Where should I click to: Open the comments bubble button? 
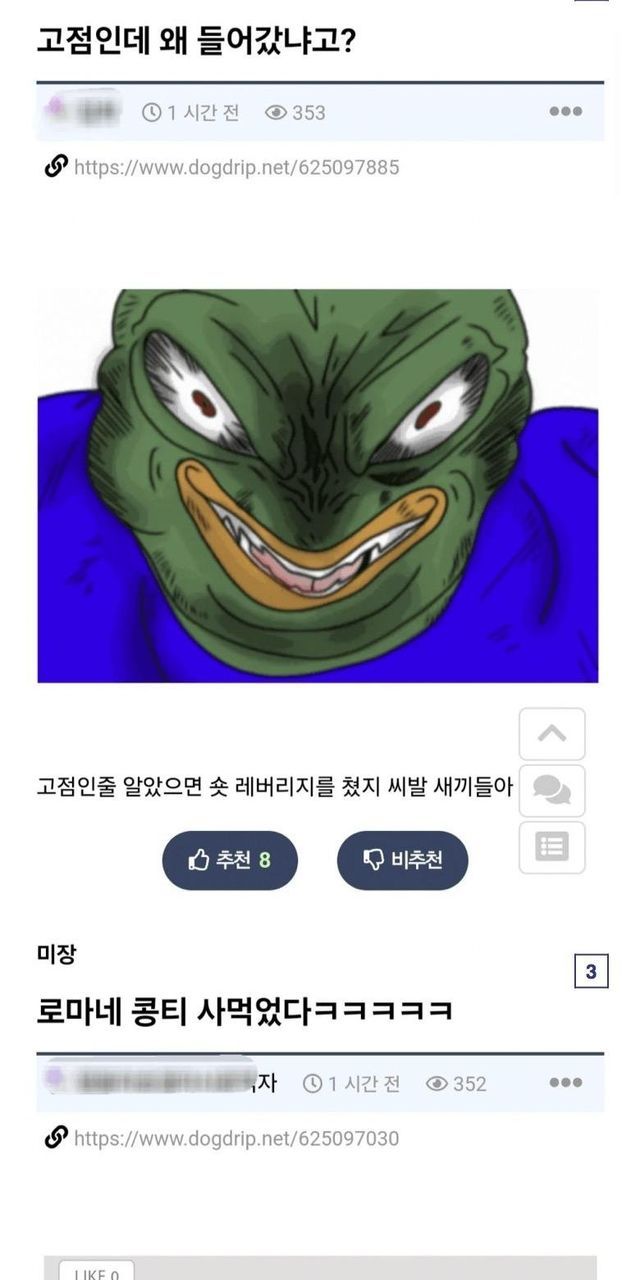pyautogui.click(x=552, y=790)
